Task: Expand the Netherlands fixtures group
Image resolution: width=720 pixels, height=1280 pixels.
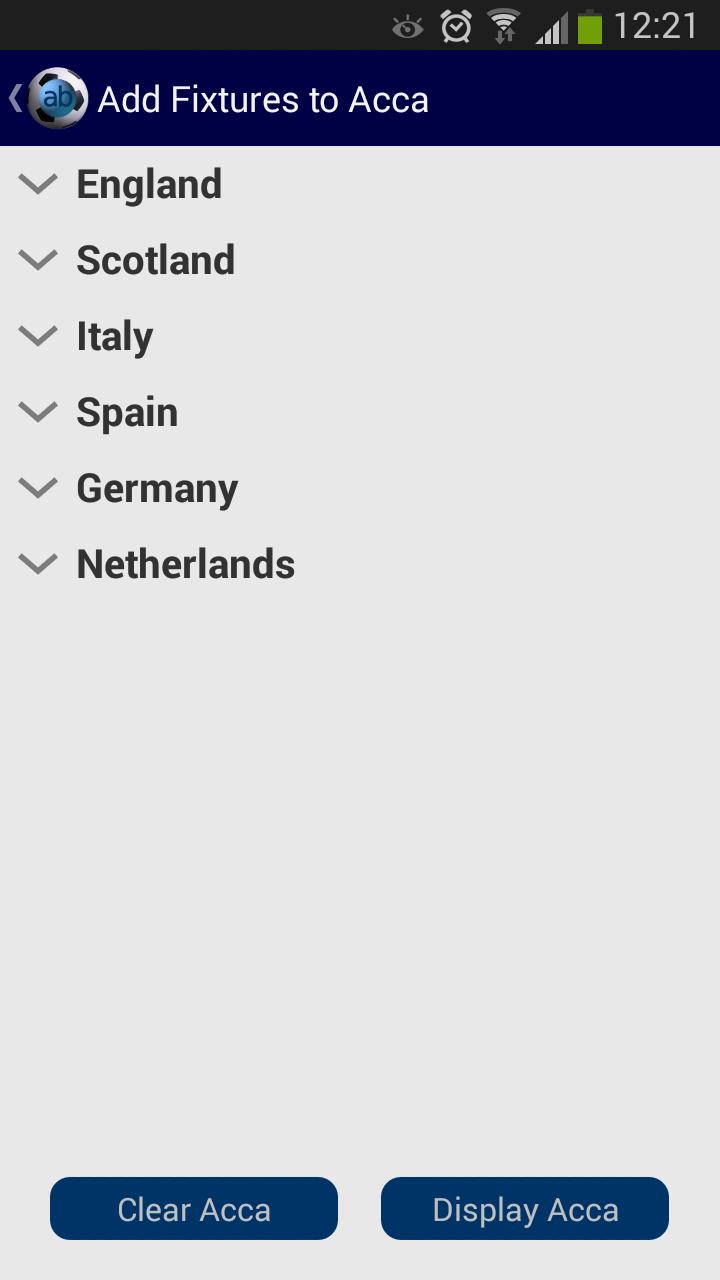Action: [x=185, y=564]
